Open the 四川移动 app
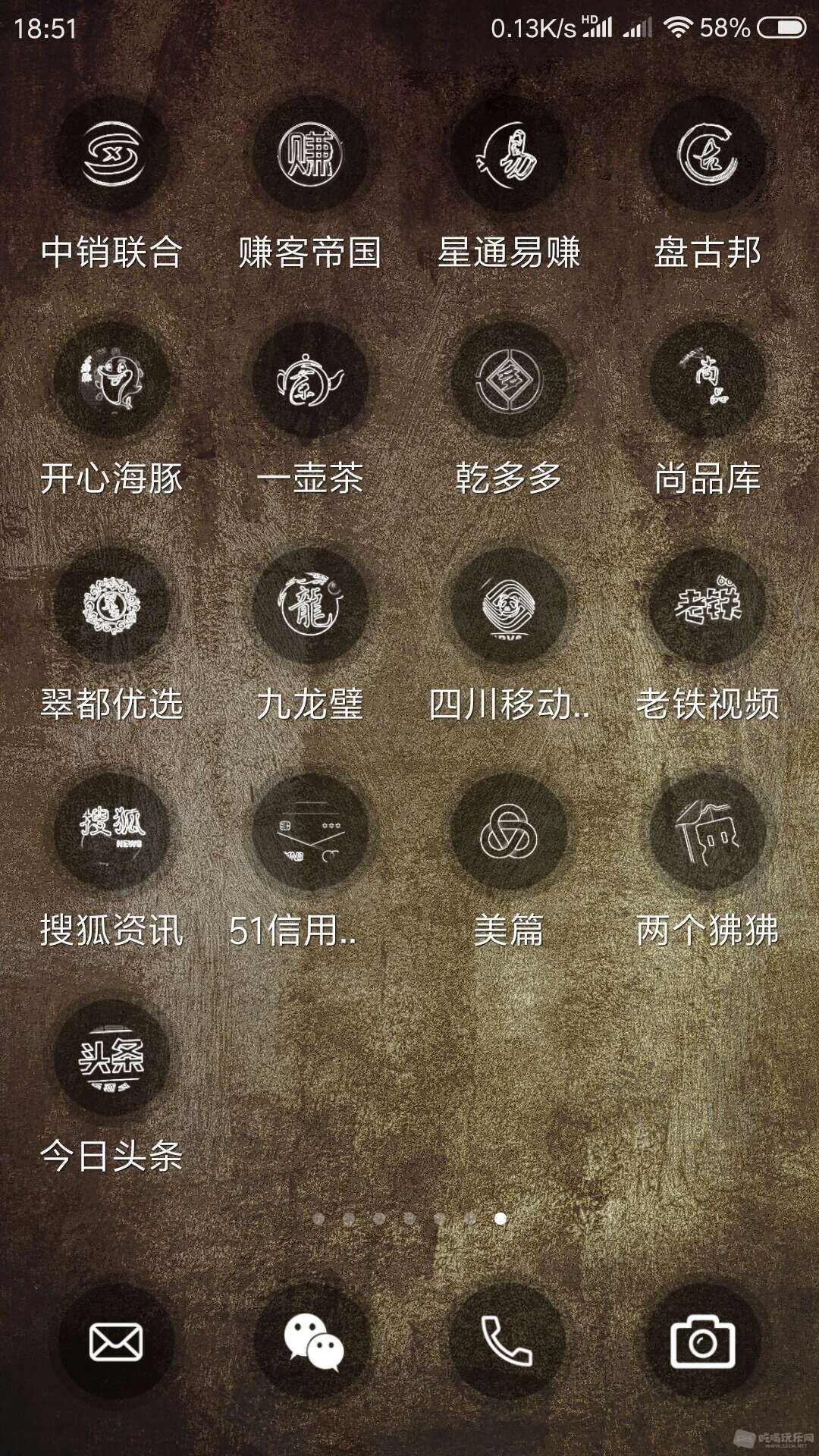The height and width of the screenshot is (1456, 819). (508, 605)
